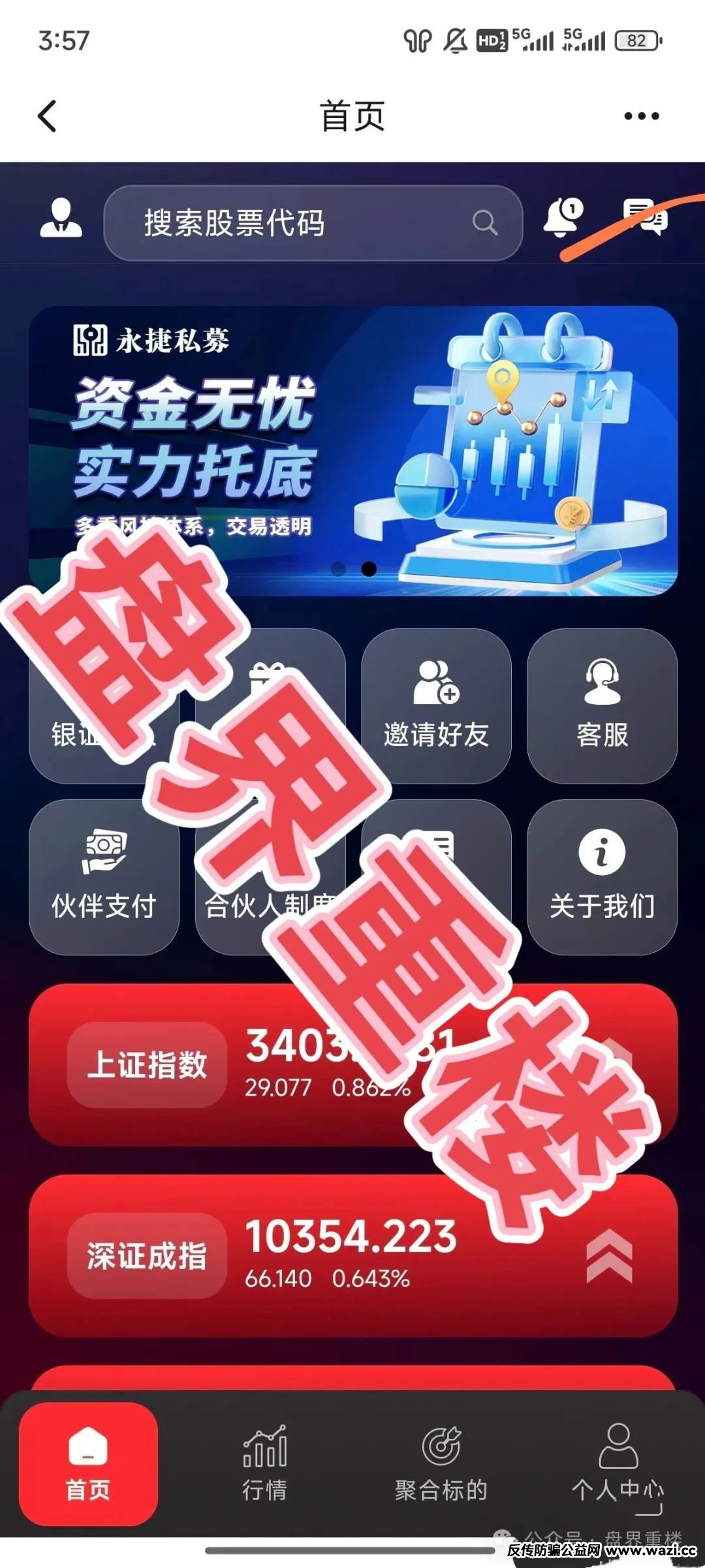Switch to the 聚合标的 tab

(441, 1464)
